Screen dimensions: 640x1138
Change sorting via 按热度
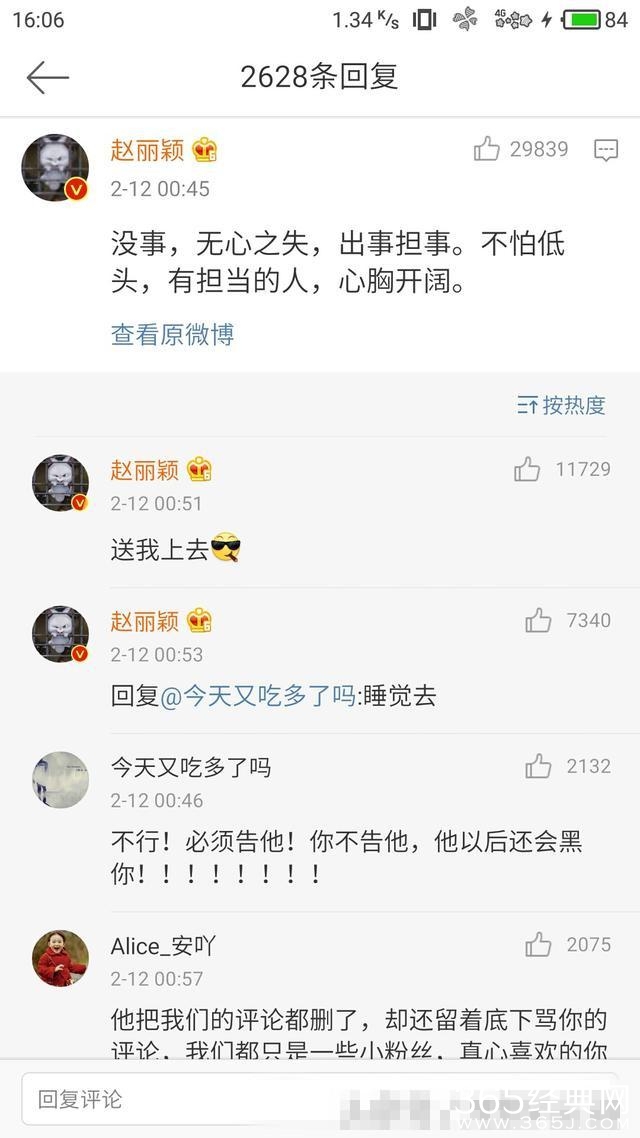pos(562,405)
